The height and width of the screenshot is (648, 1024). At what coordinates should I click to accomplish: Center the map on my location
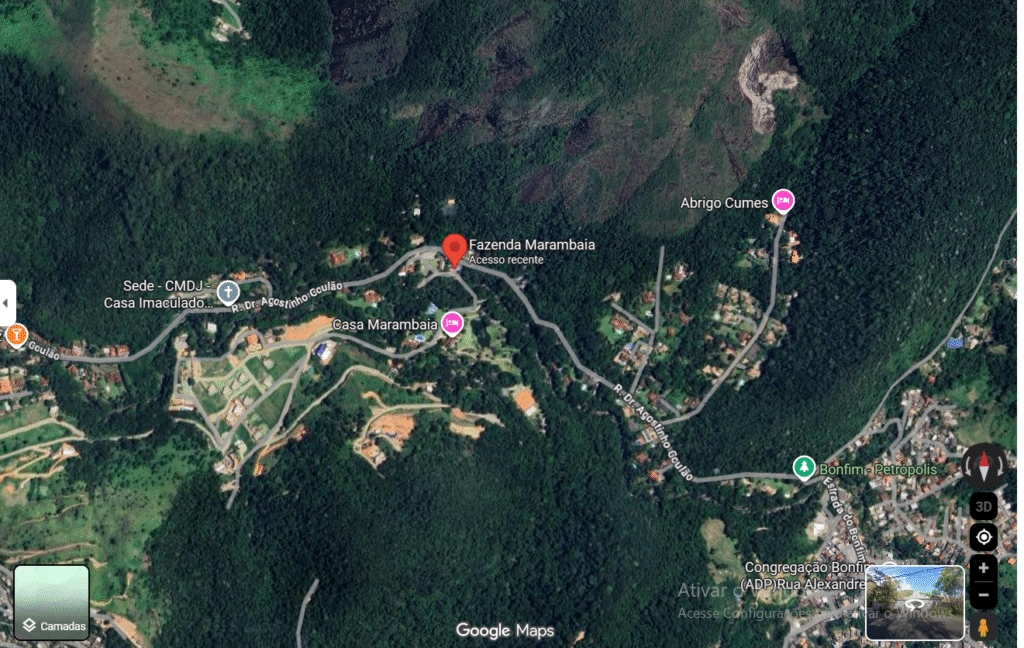click(x=984, y=537)
